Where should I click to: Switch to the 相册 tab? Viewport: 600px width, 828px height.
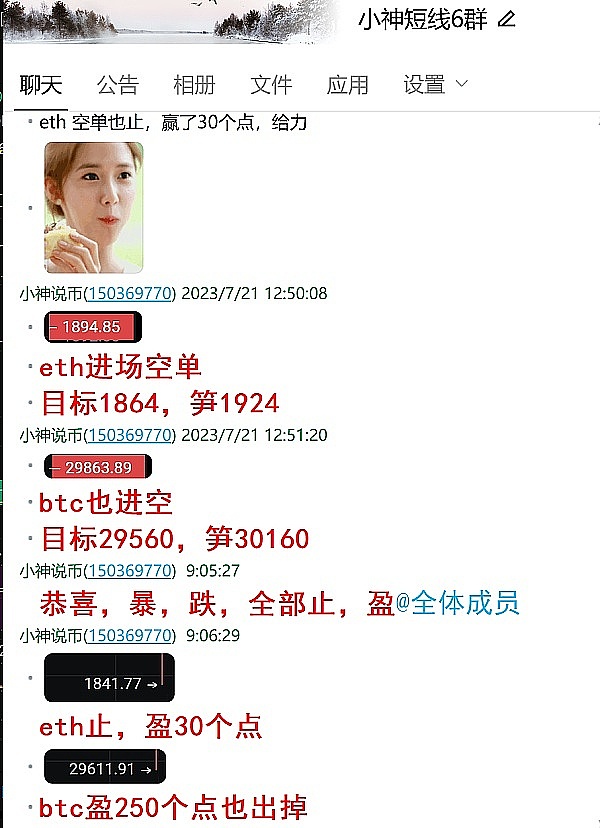194,85
